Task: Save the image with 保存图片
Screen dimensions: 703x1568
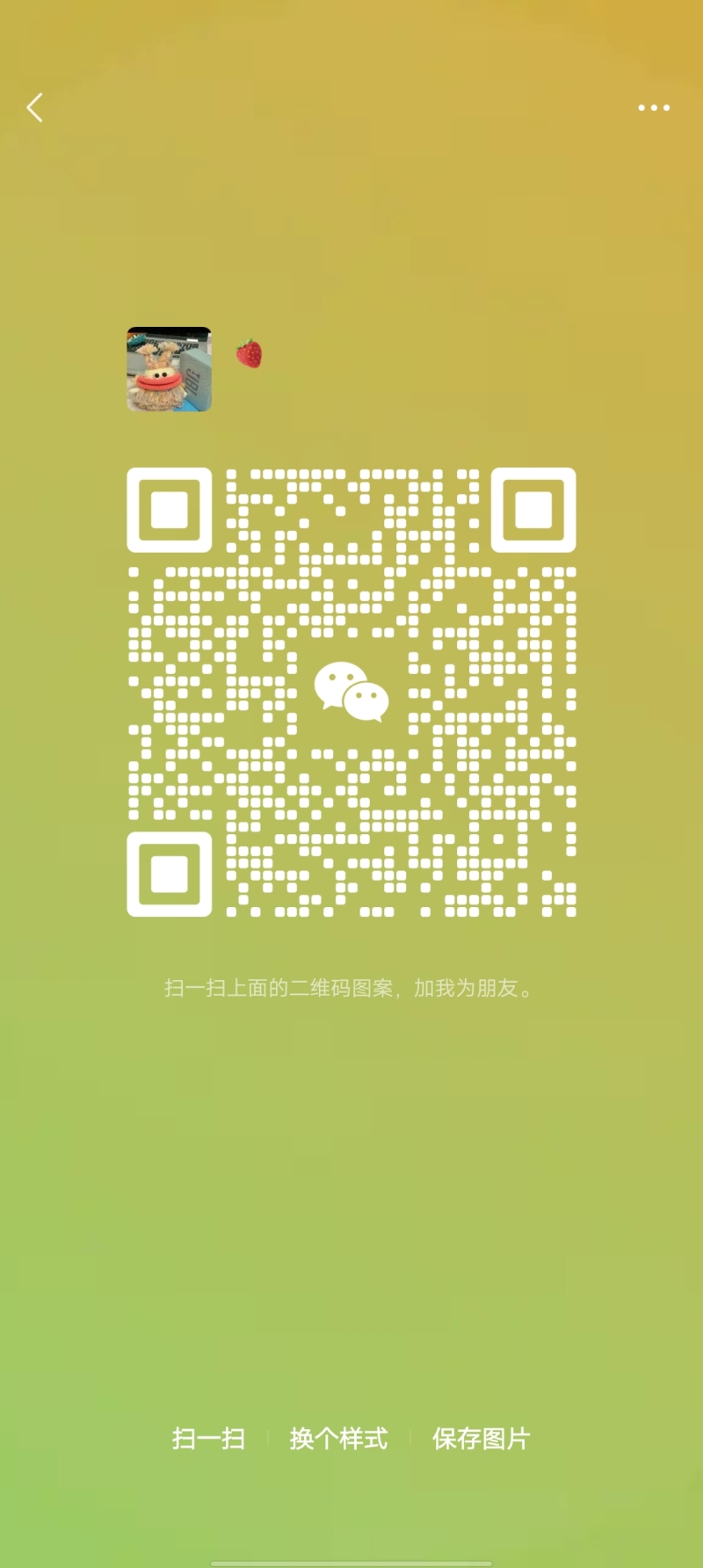Action: [x=481, y=1439]
